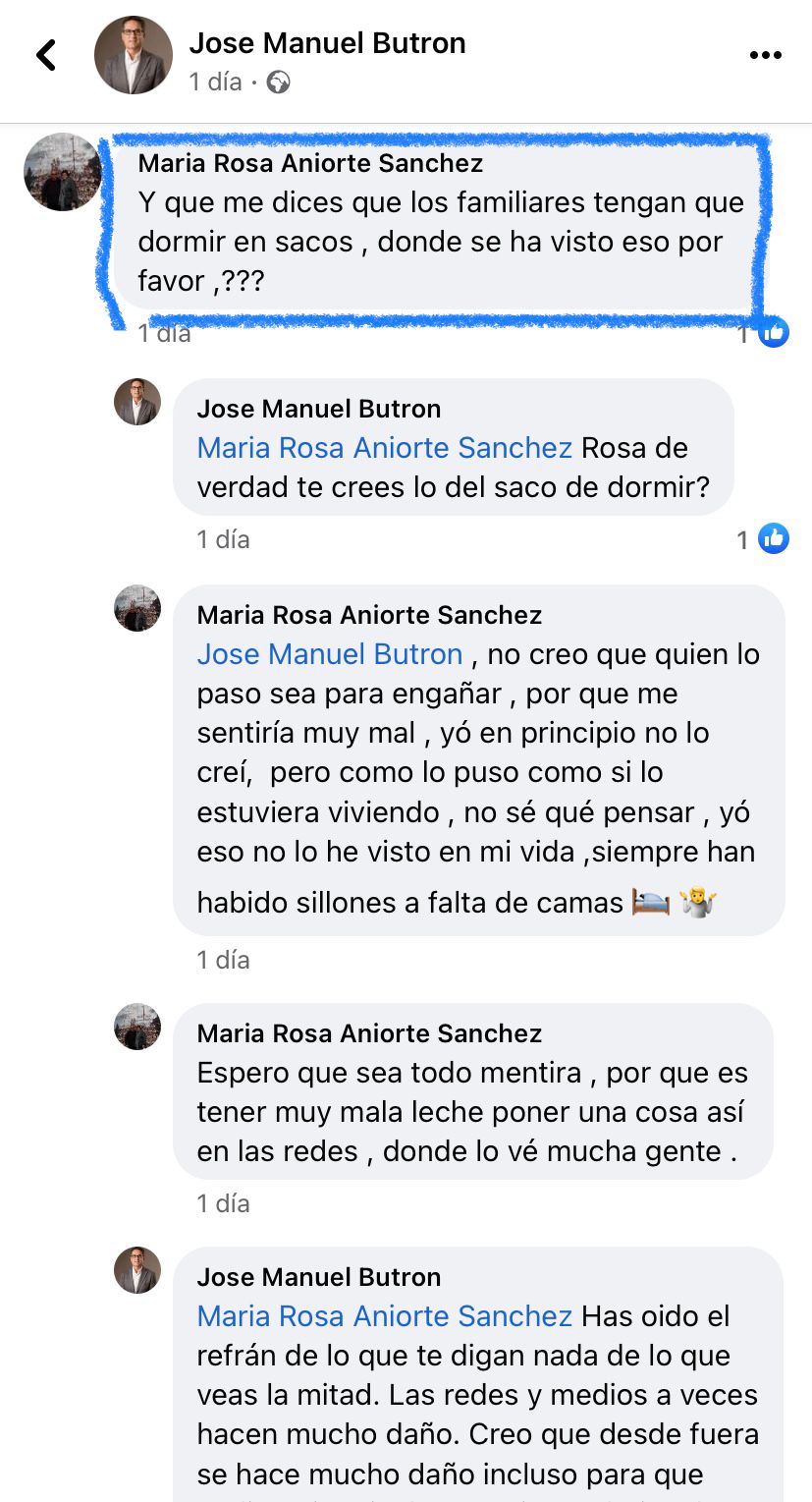Open Maria Rosa's avatar on the highlighted comment
Viewport: 812px width, 1502px height.
[63, 173]
